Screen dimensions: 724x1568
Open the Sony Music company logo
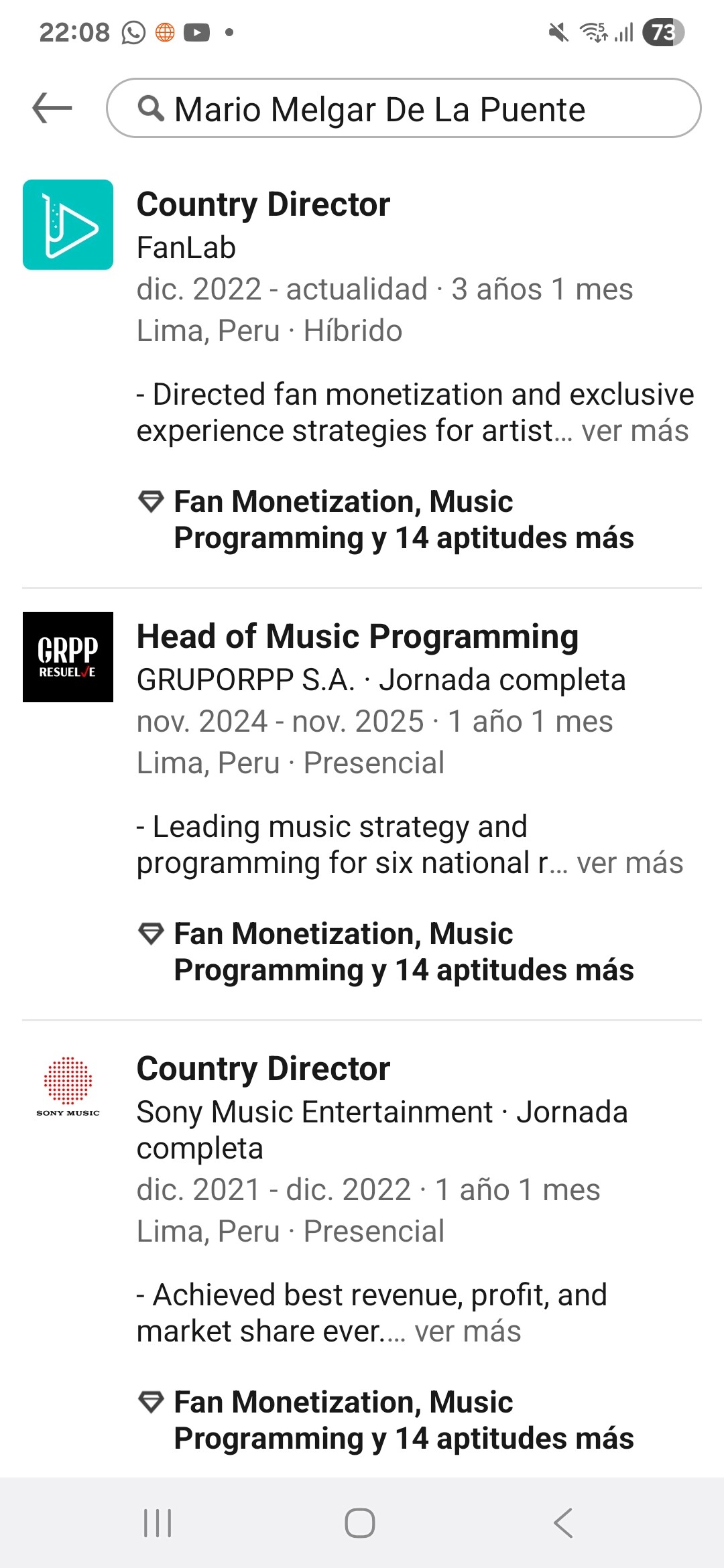(68, 1087)
